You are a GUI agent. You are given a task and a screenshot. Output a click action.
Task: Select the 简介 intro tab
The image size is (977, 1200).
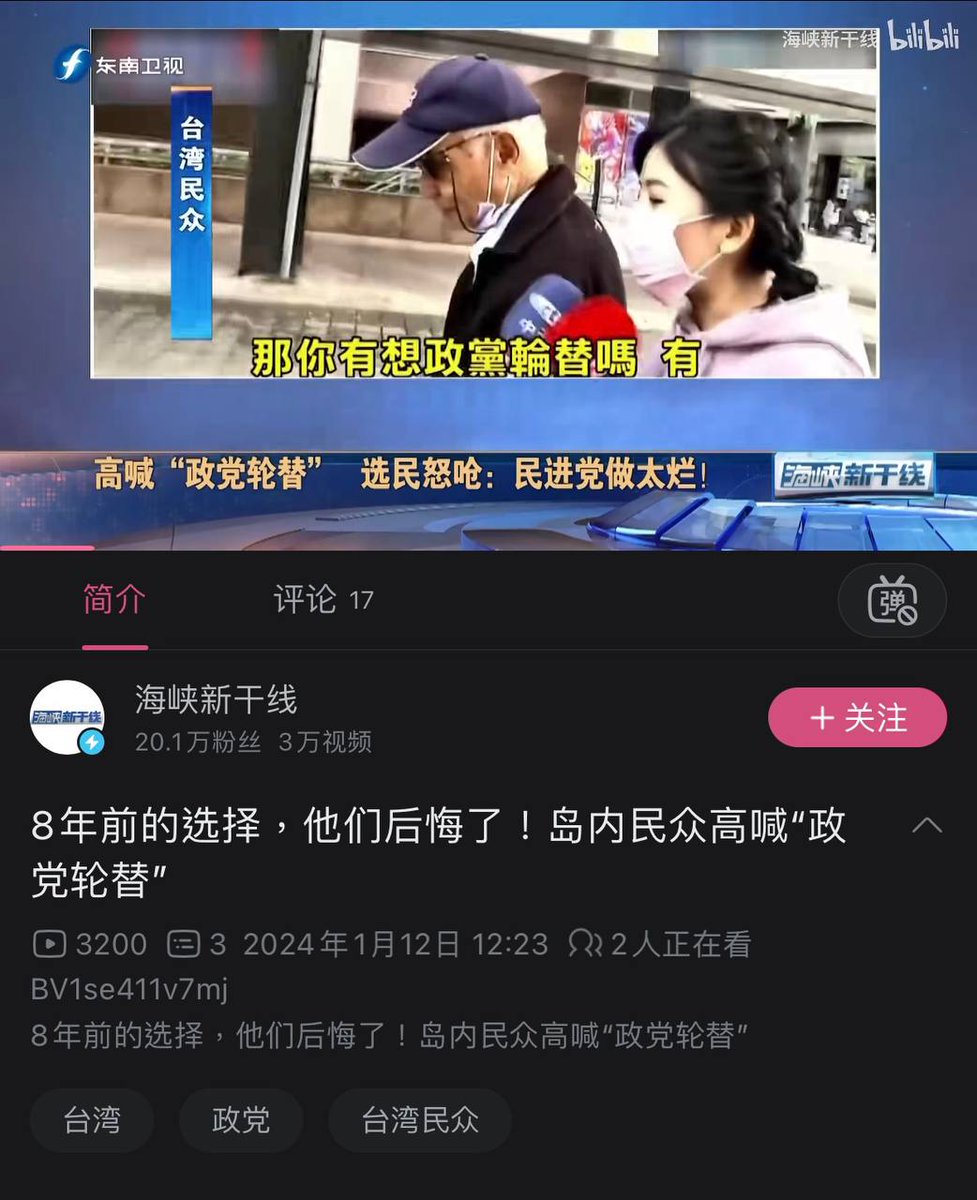coord(114,600)
